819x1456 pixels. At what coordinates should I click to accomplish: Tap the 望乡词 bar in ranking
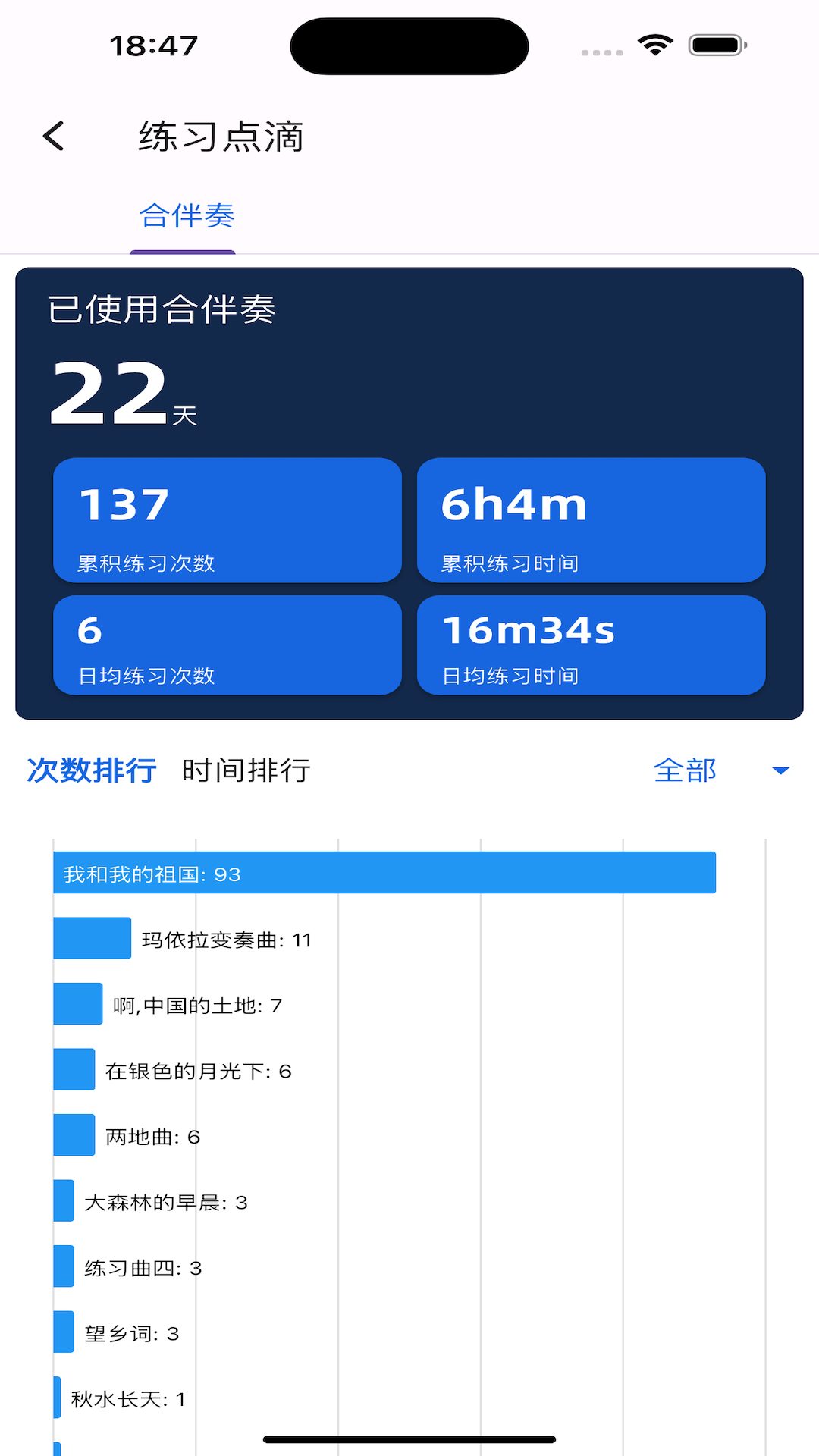click(61, 1332)
